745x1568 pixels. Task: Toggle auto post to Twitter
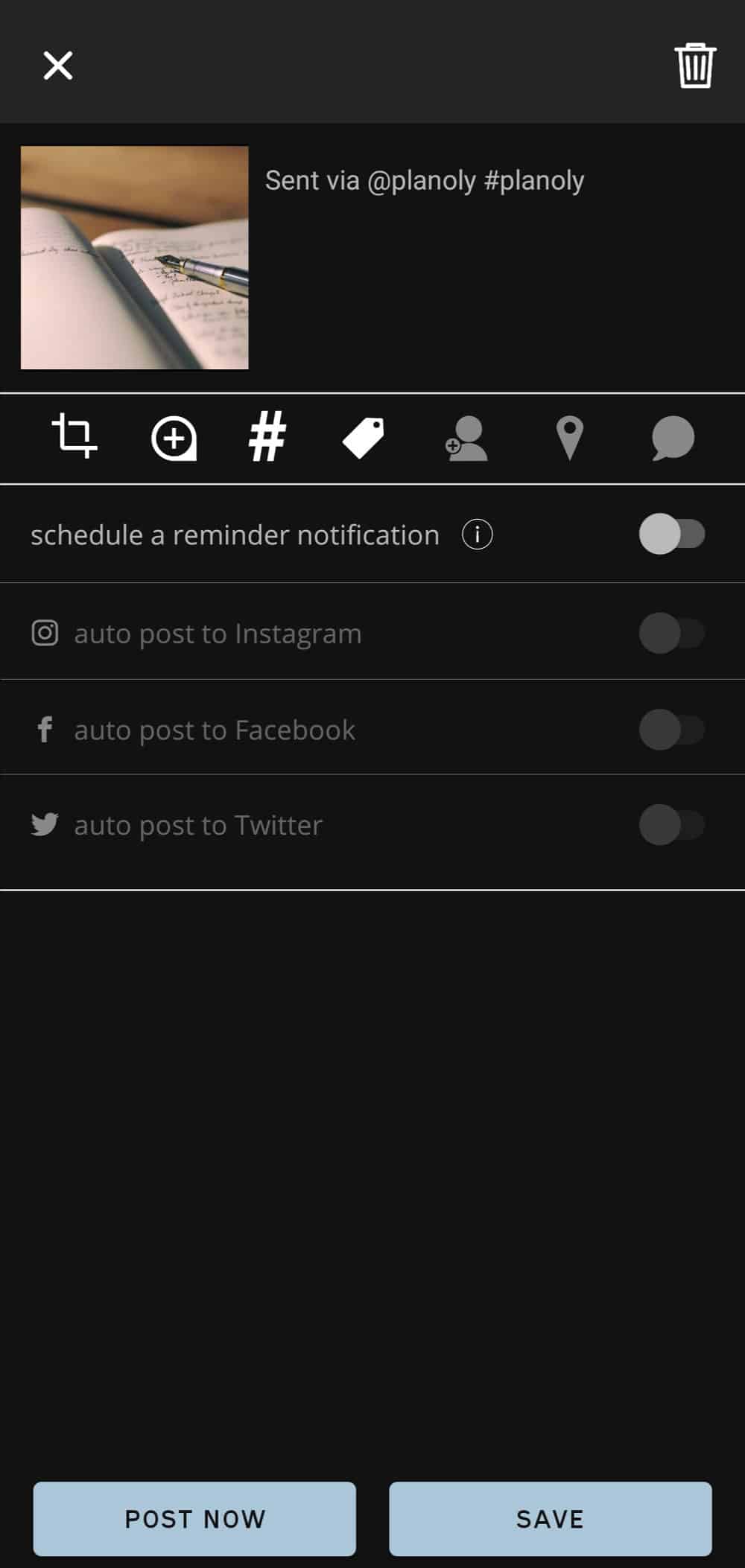click(x=671, y=824)
